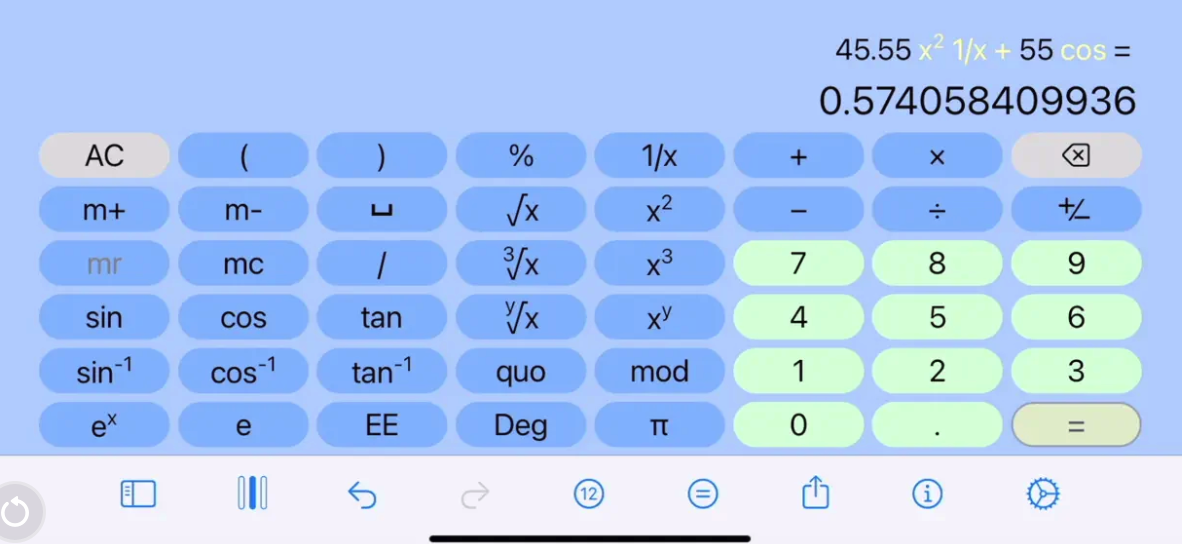Delete the last digit with backspace

pyautogui.click(x=1076, y=156)
